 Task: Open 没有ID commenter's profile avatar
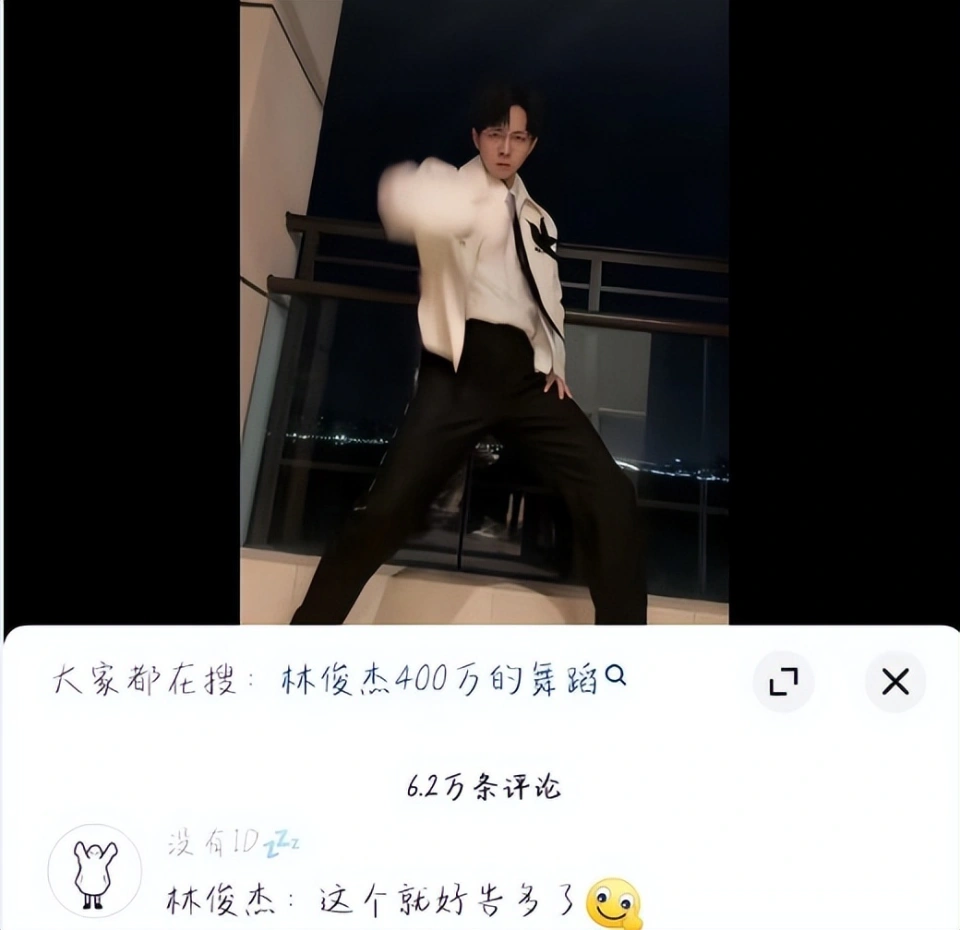point(95,870)
